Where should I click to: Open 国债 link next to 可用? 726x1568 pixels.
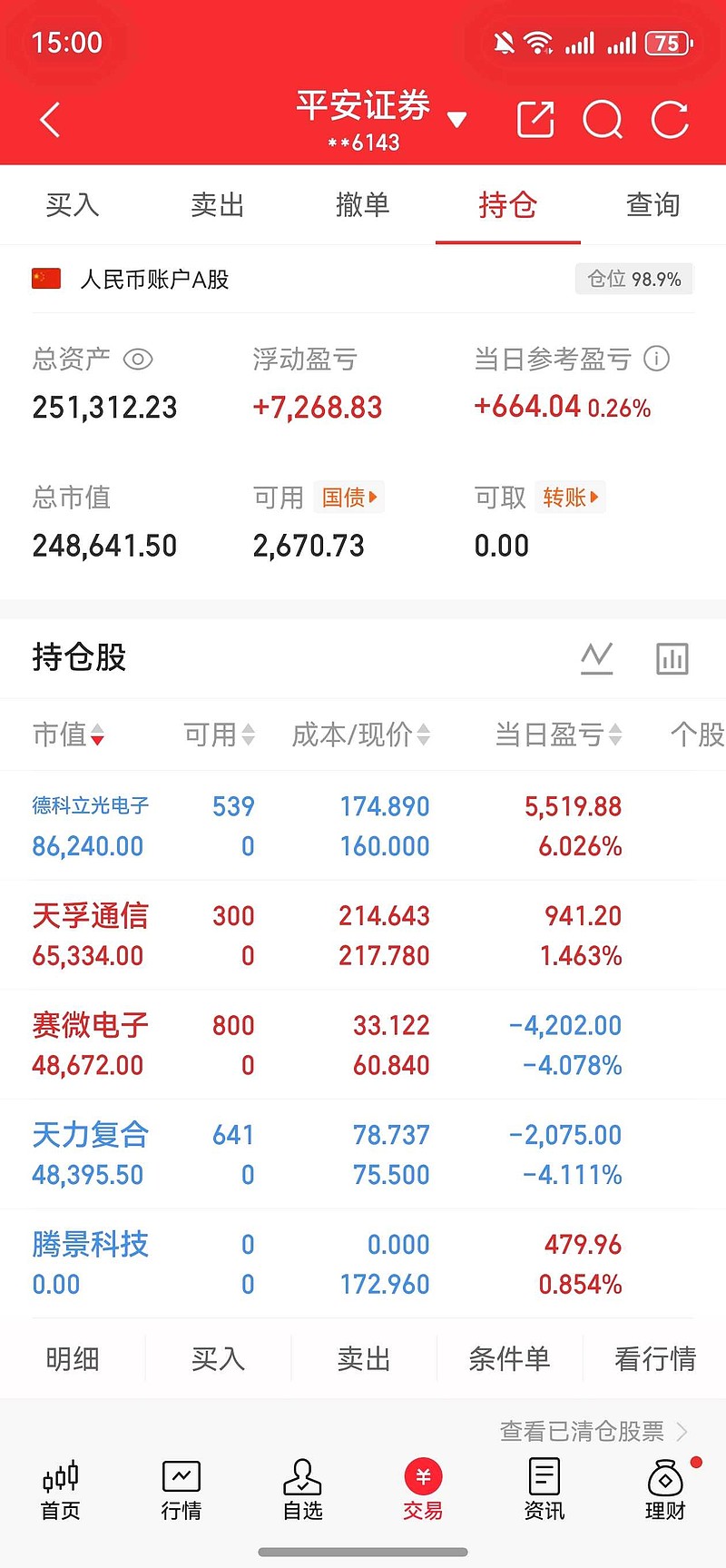(348, 498)
